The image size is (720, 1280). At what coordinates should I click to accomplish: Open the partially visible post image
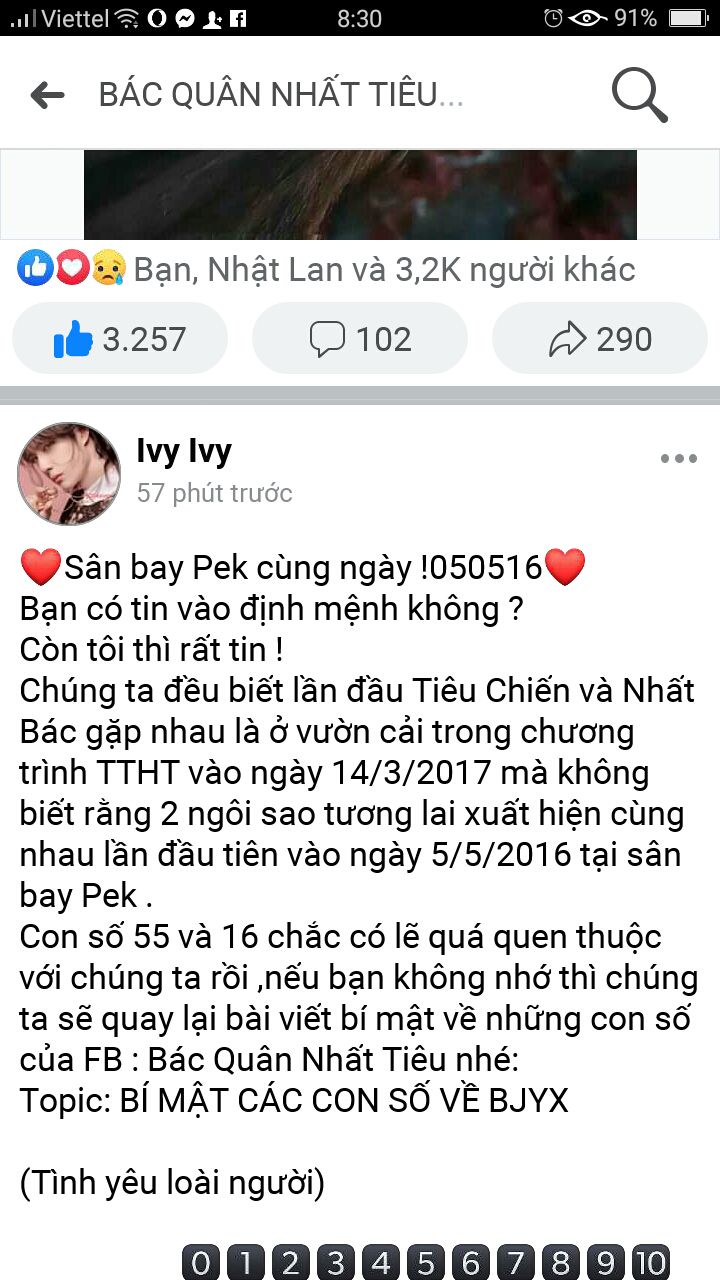pos(360,195)
